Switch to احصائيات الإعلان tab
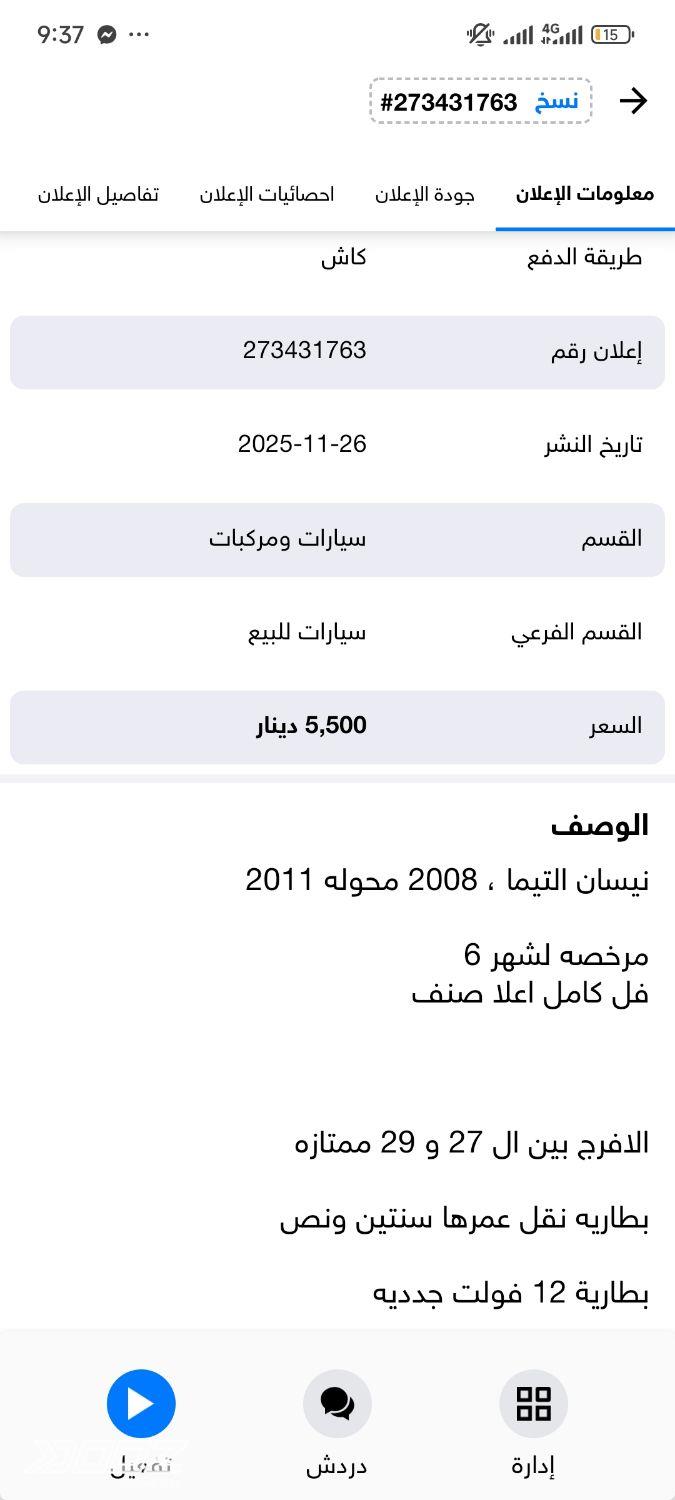The height and width of the screenshot is (1500, 675). click(x=267, y=194)
